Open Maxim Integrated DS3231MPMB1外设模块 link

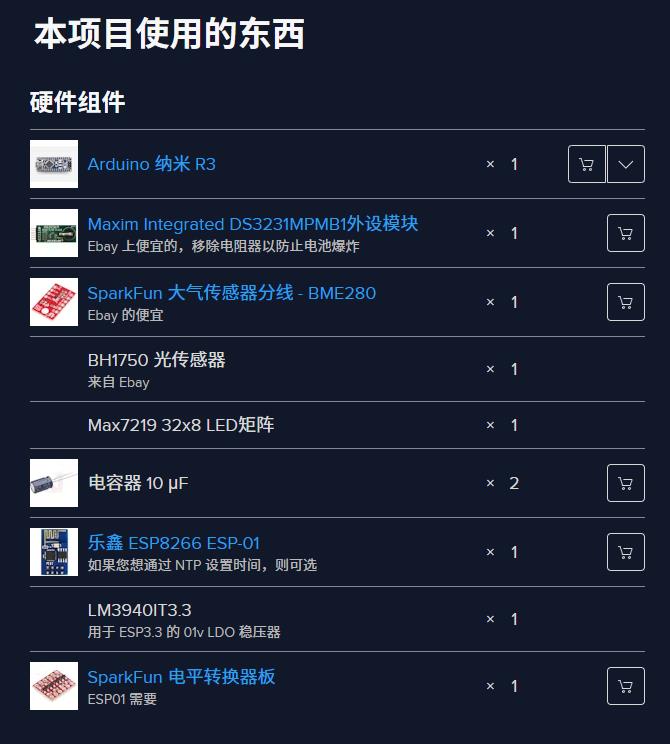[252, 224]
